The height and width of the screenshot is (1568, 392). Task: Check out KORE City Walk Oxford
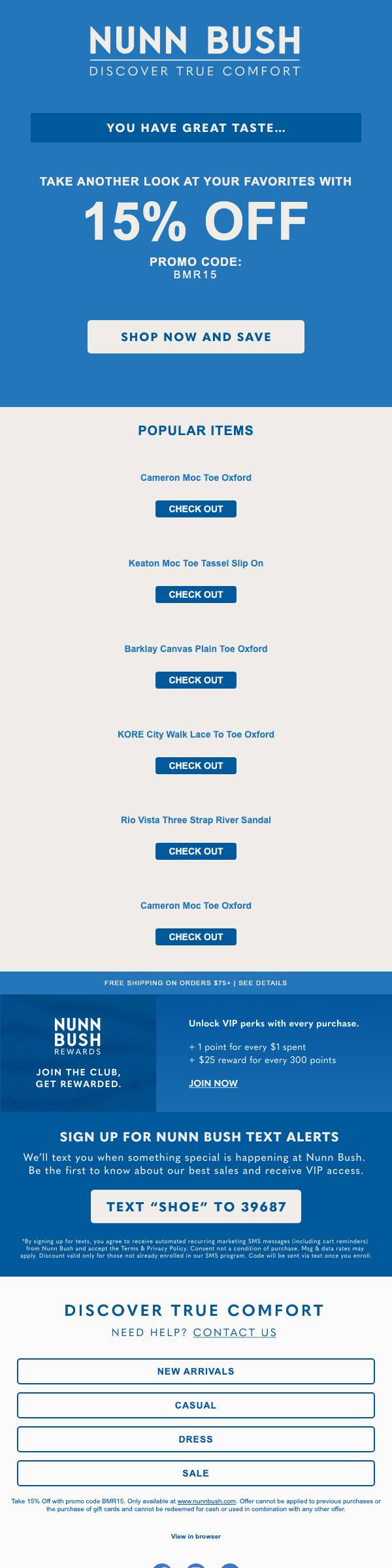[x=196, y=766]
